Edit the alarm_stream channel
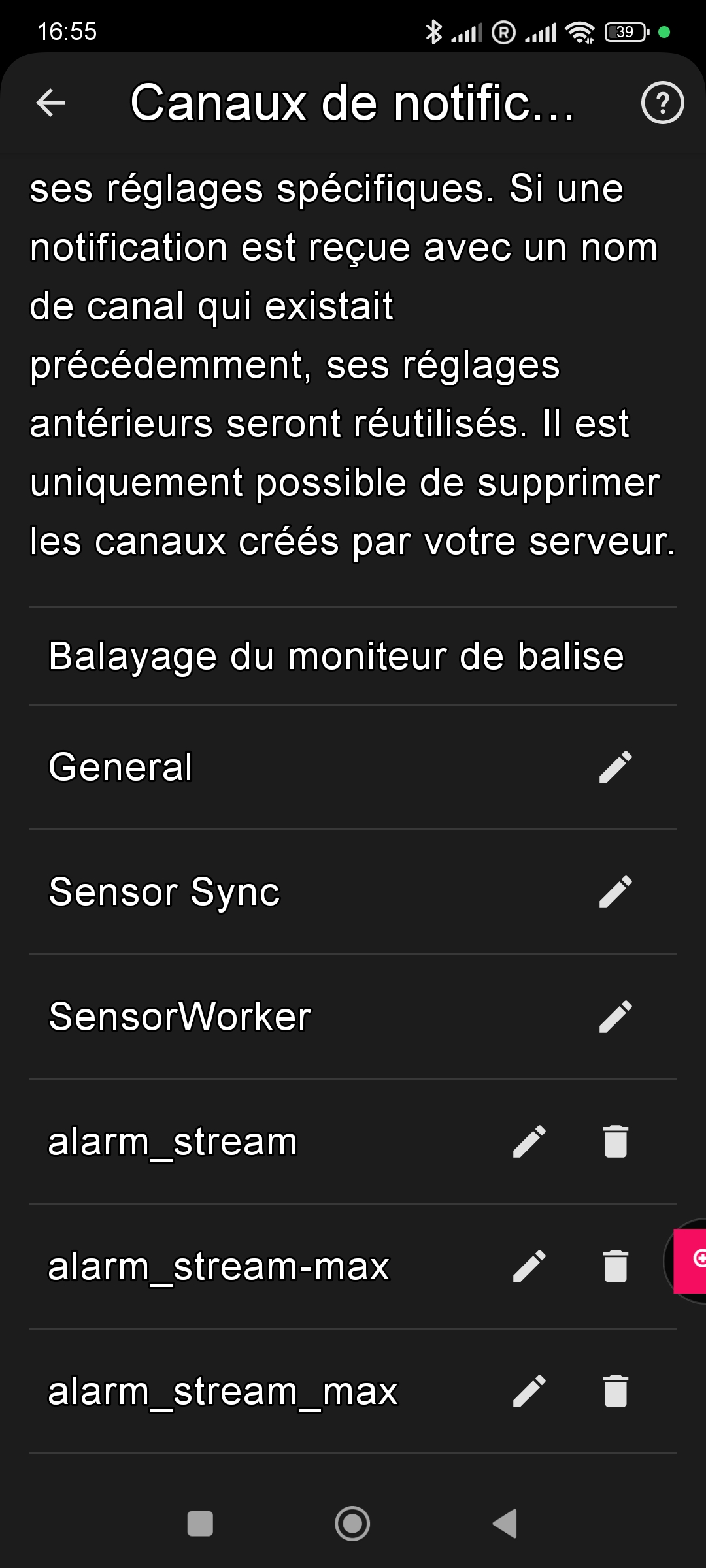The width and height of the screenshot is (706, 1568). [529, 1141]
